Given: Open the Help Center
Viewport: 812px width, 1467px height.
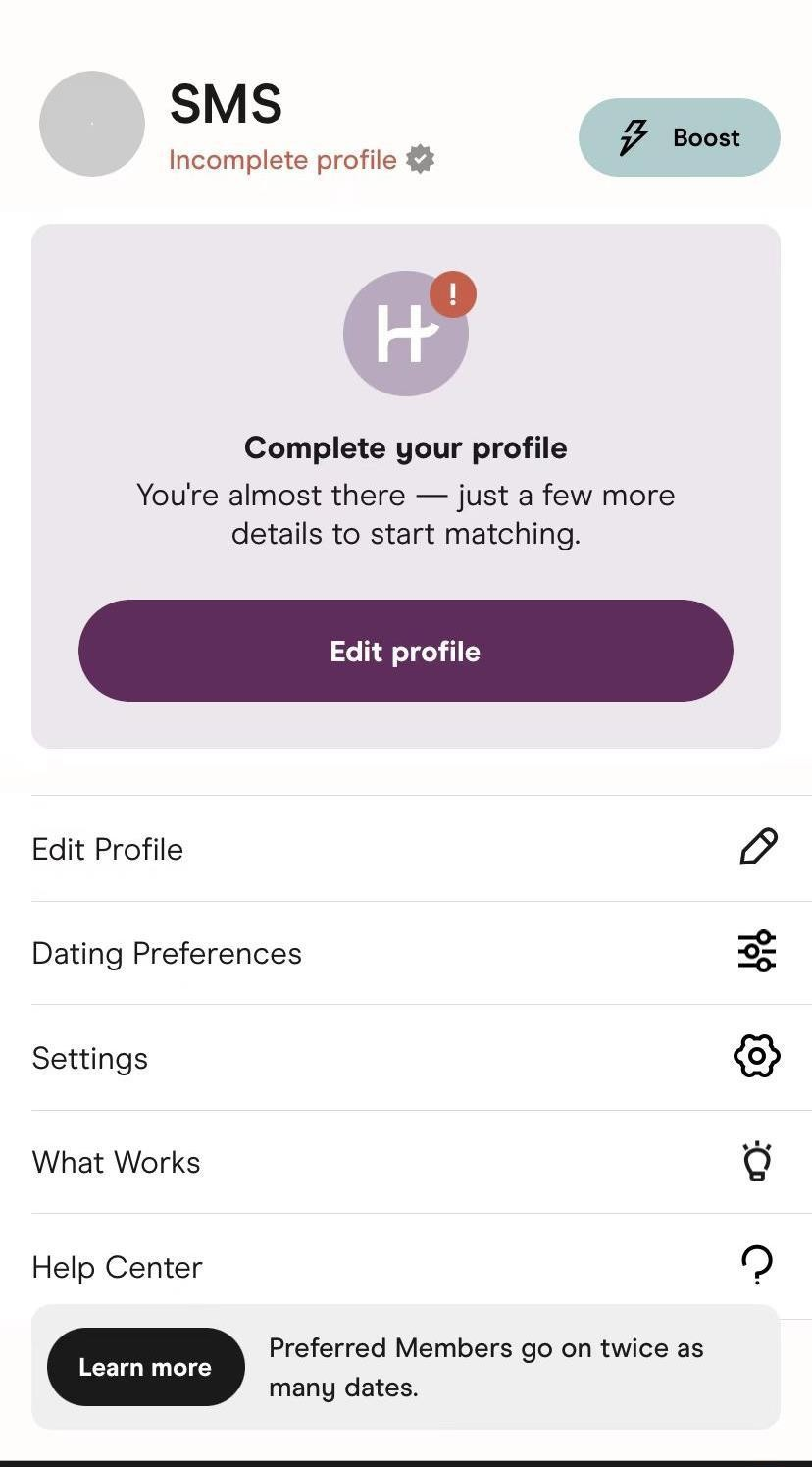Looking at the screenshot, I should pos(404,1266).
